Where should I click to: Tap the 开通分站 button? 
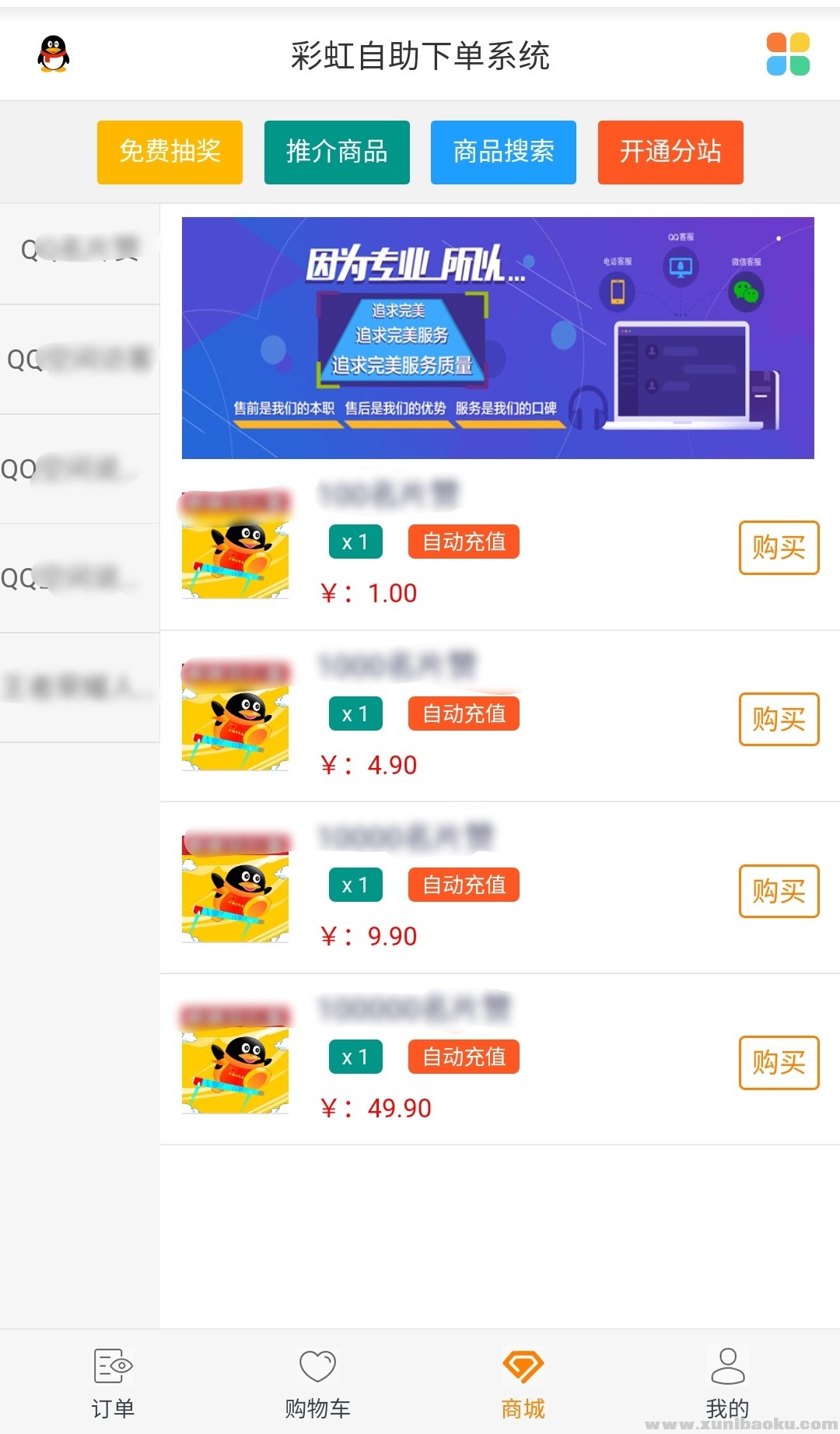click(670, 152)
